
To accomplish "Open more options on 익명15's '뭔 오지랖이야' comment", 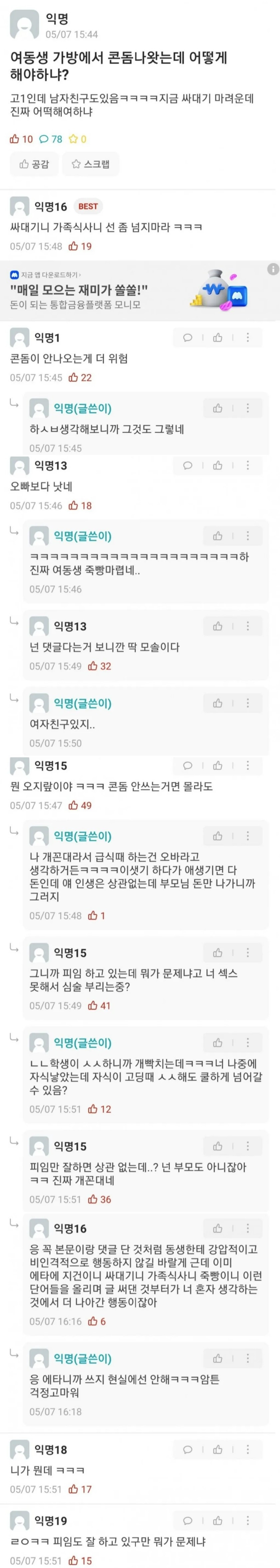I will (x=247, y=766).
